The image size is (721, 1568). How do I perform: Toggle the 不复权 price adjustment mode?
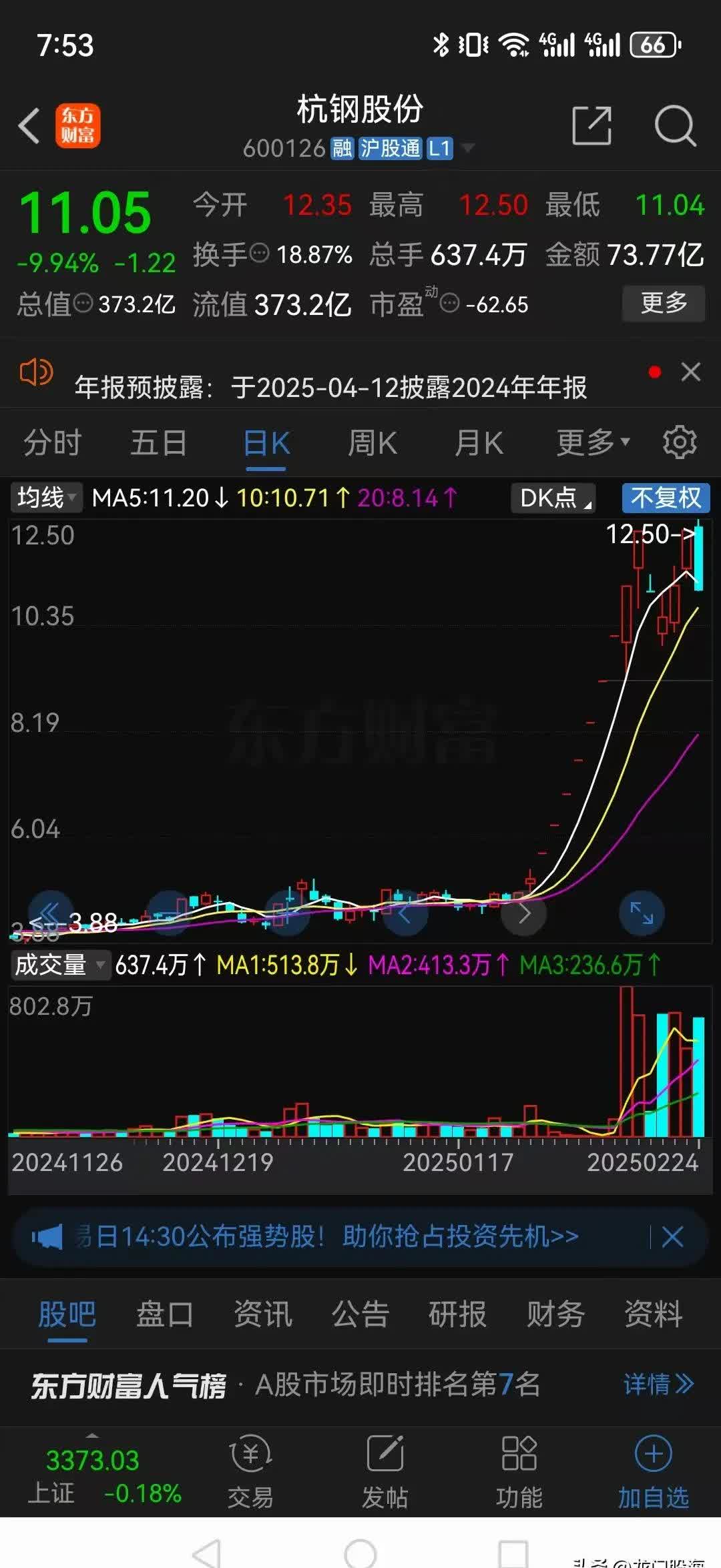666,497
